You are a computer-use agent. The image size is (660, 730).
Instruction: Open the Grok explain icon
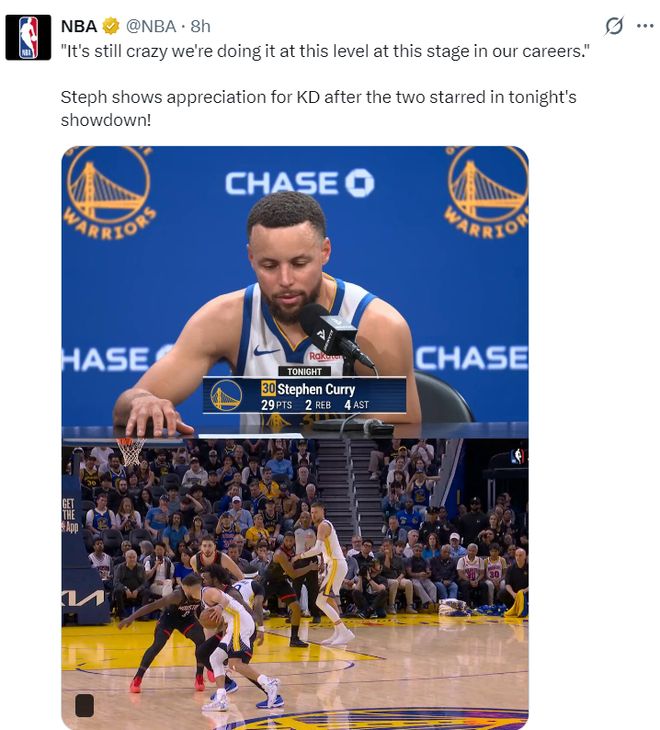click(615, 26)
